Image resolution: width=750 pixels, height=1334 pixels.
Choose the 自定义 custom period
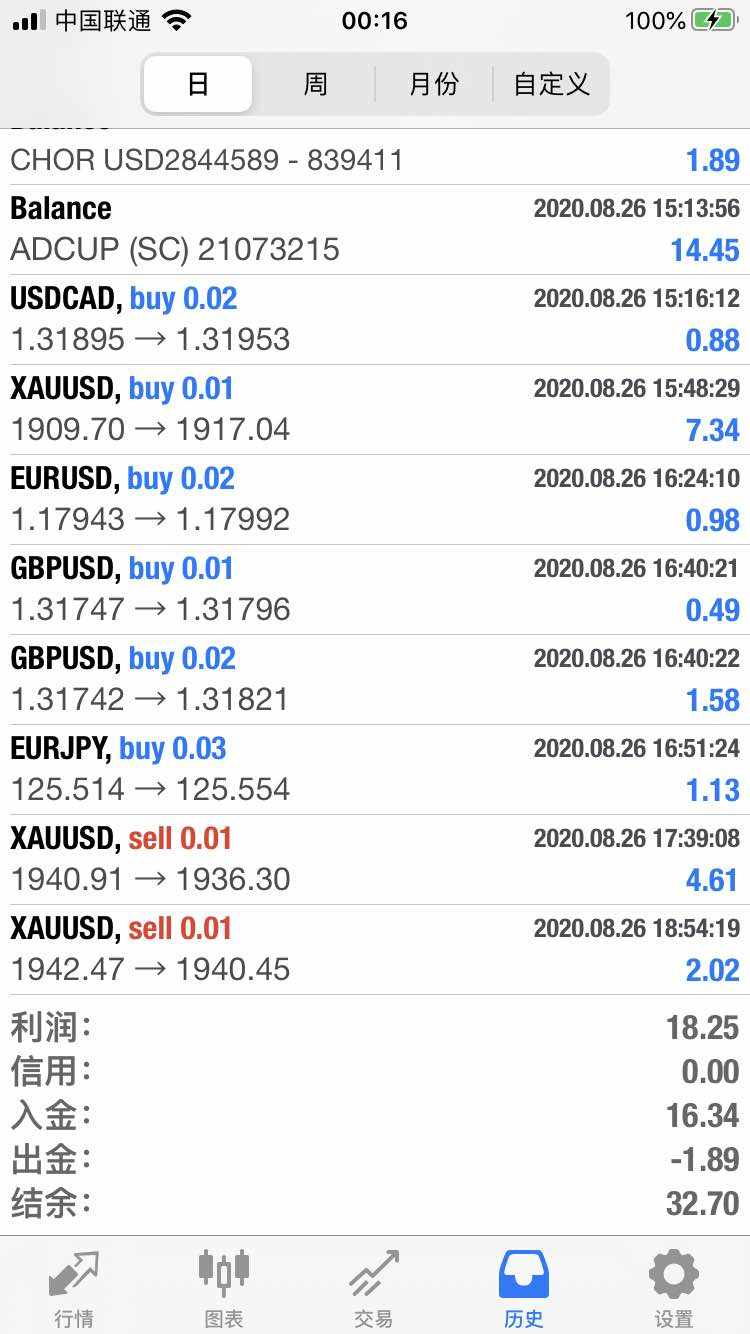coord(551,84)
